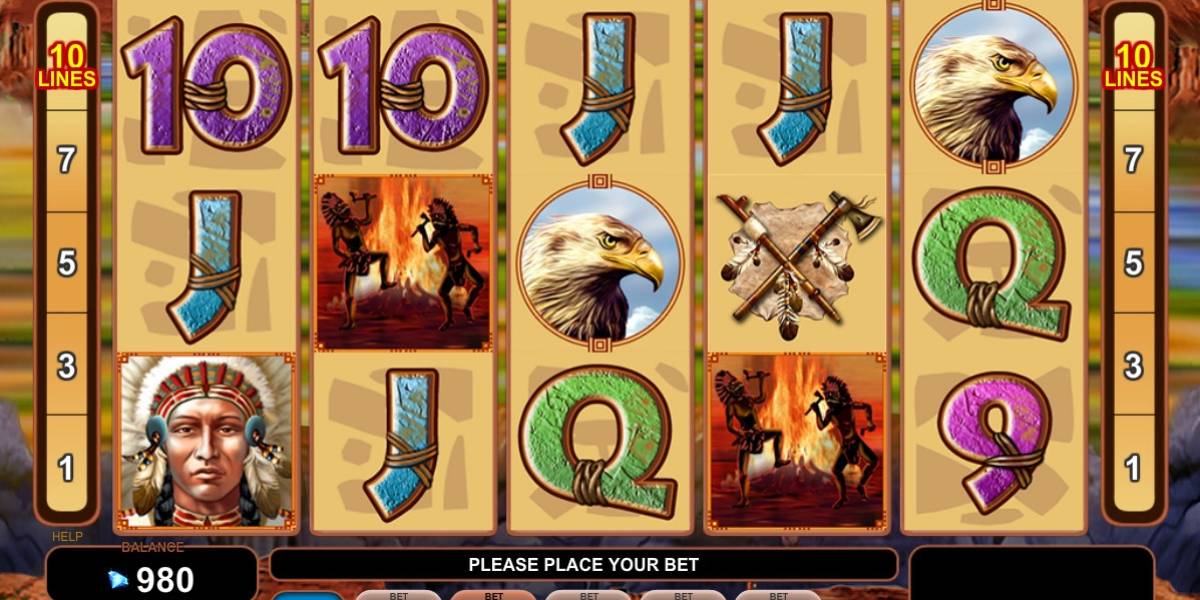Open the HELP screen
This screenshot has width=1200, height=600.
click(67, 537)
